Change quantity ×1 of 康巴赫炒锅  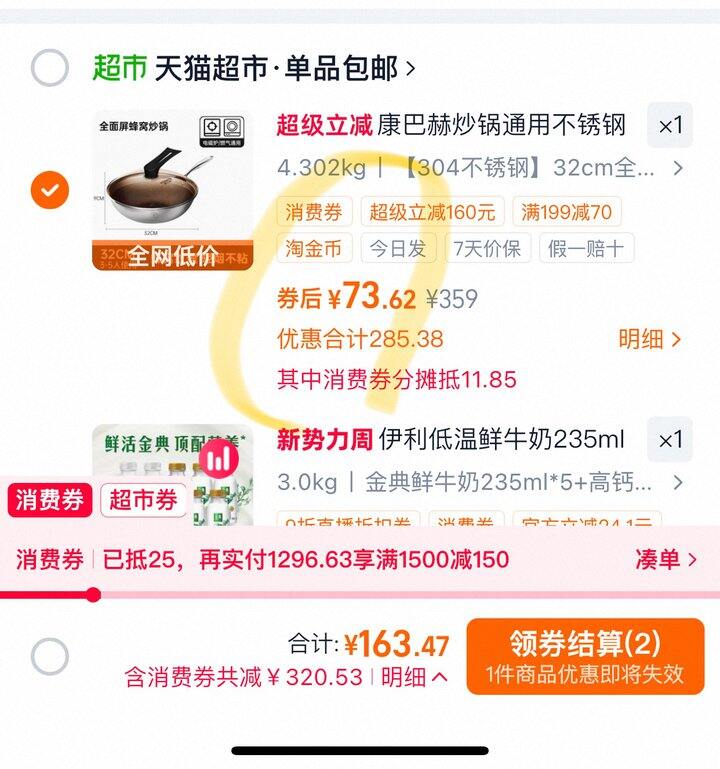tap(669, 126)
